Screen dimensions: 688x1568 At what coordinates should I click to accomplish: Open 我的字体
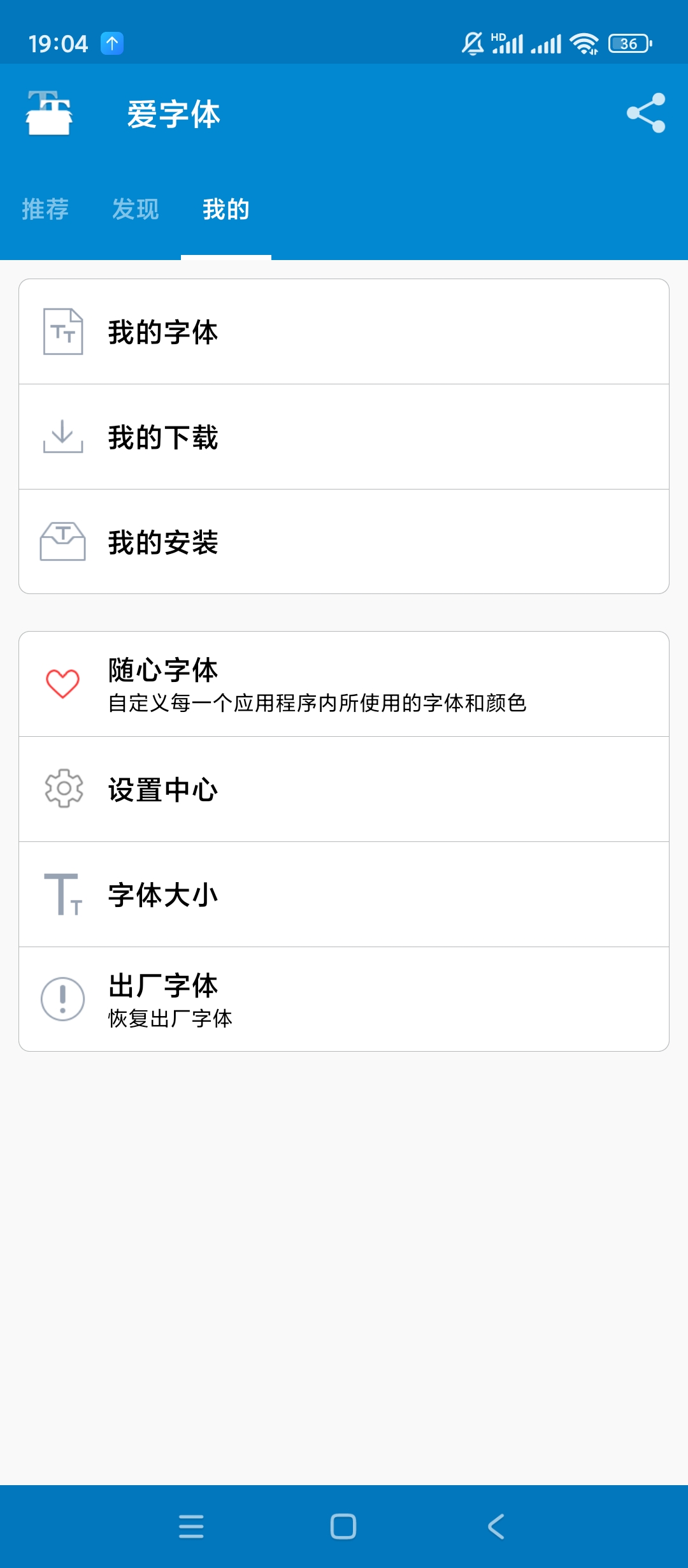tap(344, 332)
